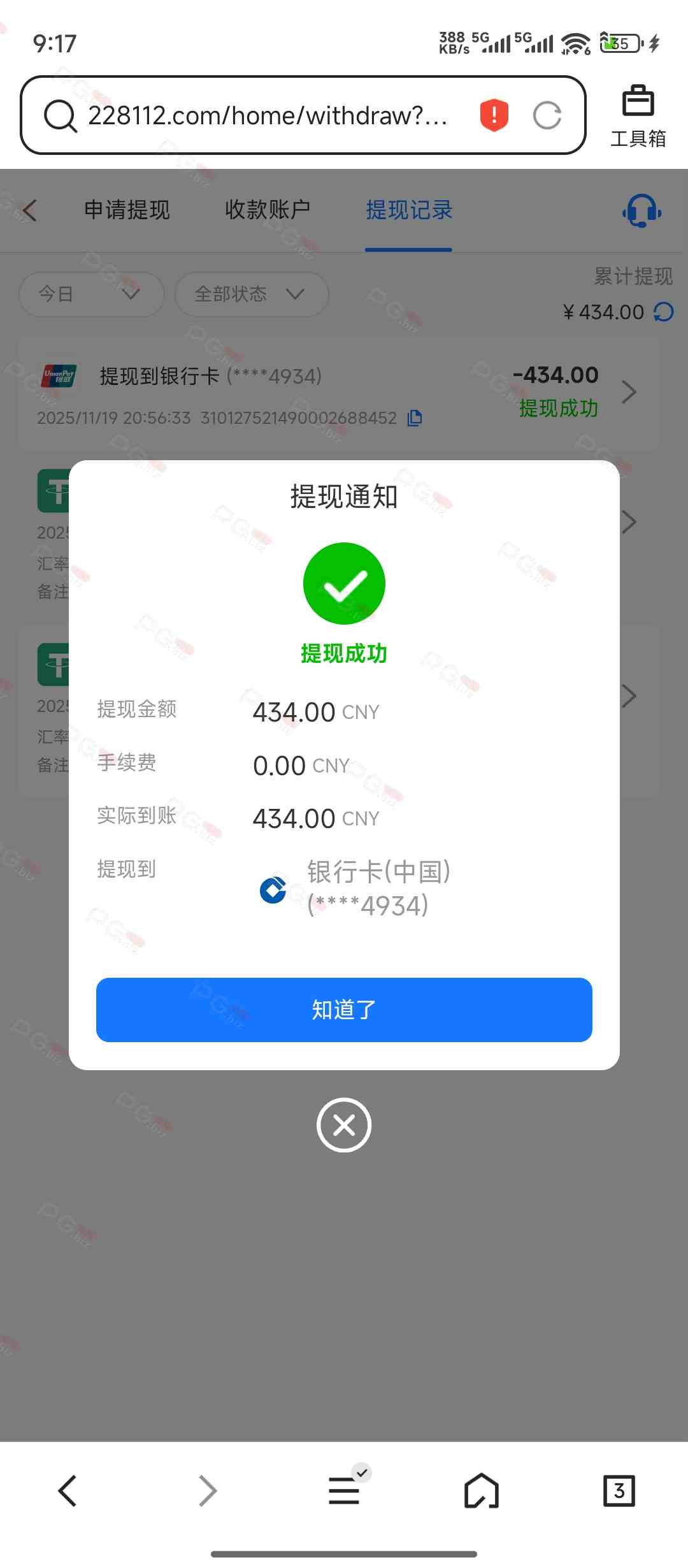Go to the browser home page

(x=481, y=1490)
